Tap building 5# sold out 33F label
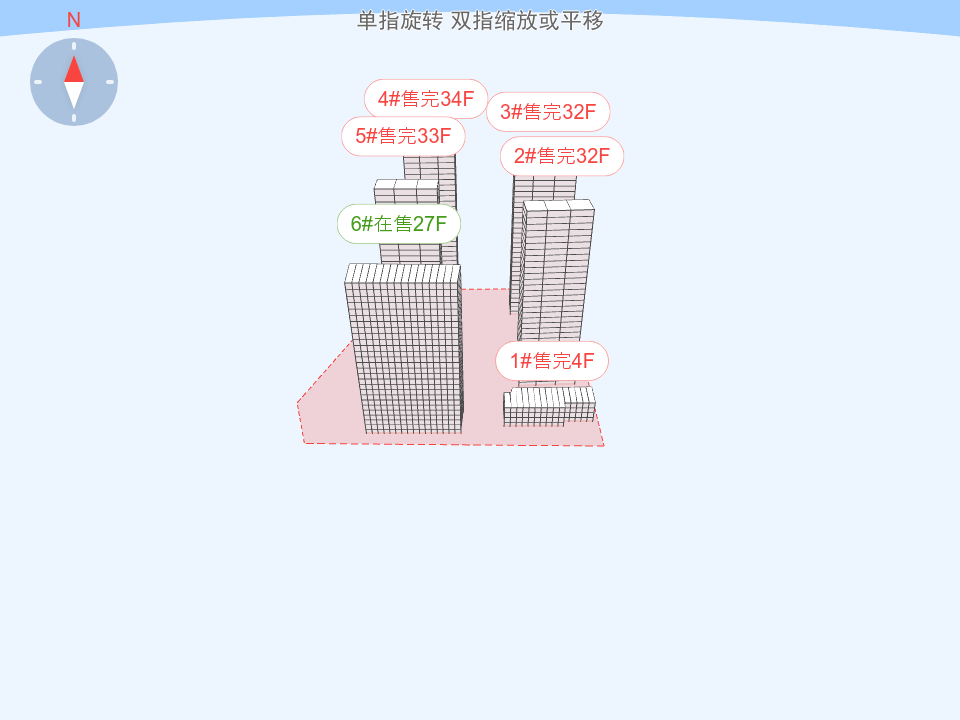Viewport: 960px width, 720px height. click(x=403, y=136)
